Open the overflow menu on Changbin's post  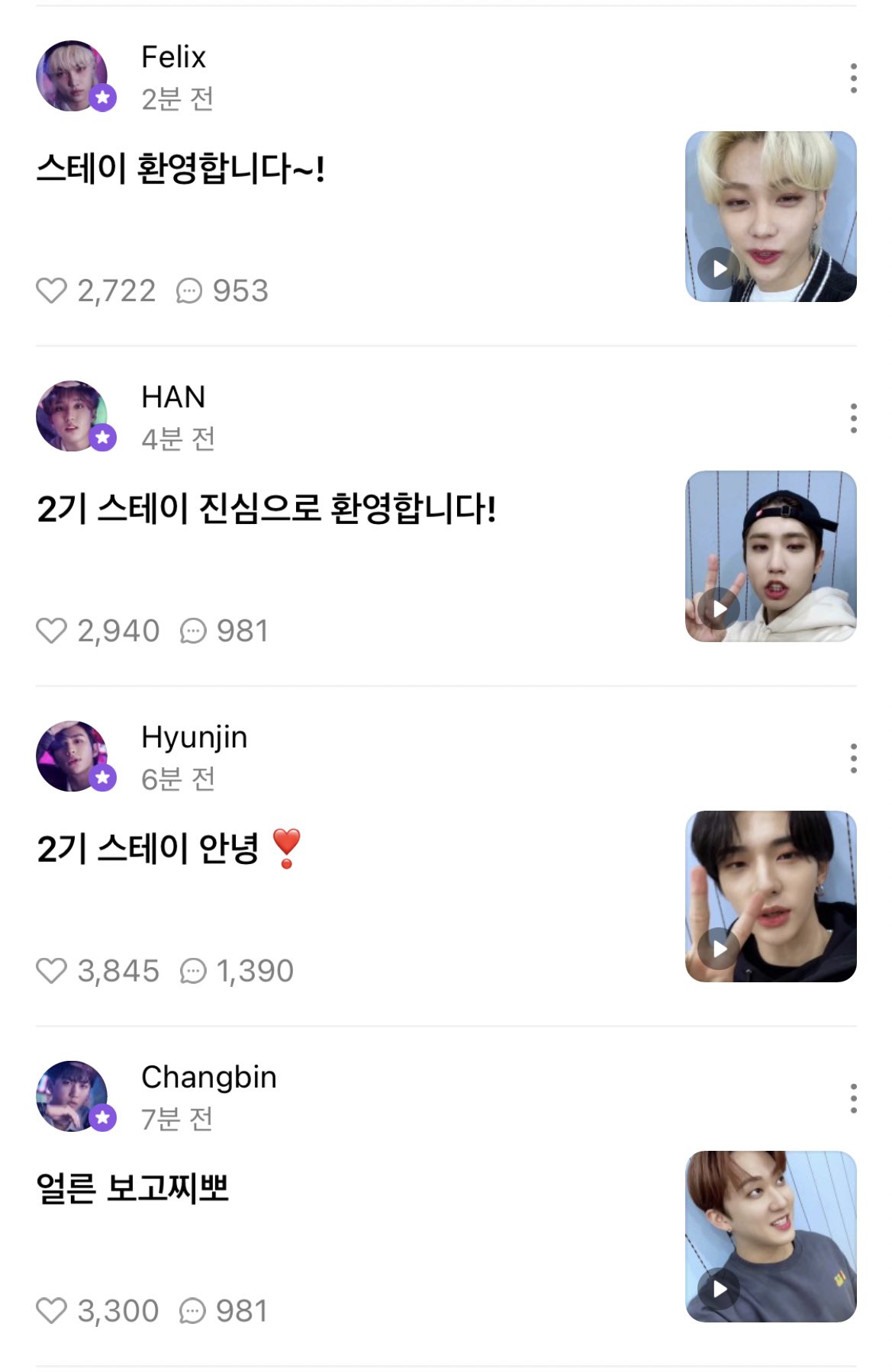853,1099
